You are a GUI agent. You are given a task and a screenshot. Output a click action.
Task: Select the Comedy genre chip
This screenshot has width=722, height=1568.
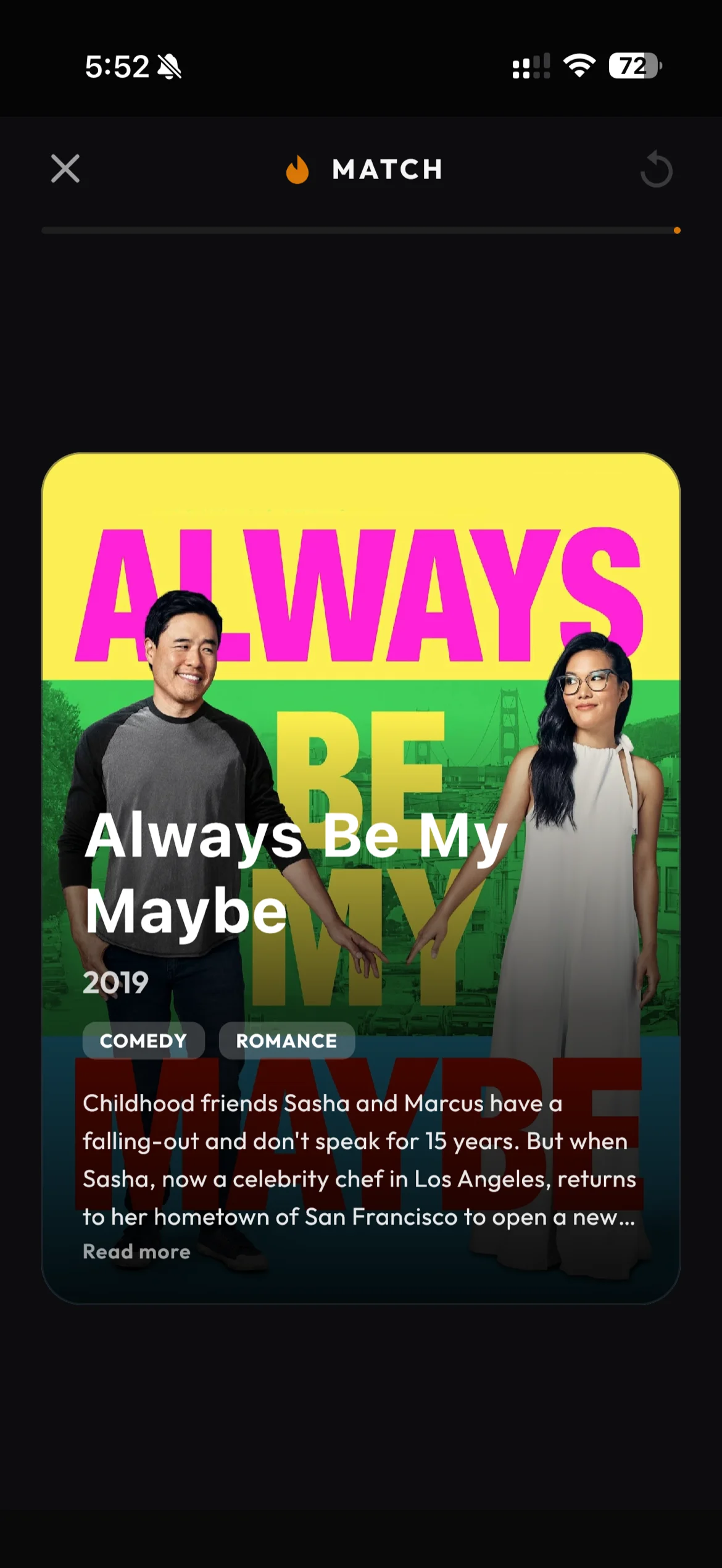144,1041
